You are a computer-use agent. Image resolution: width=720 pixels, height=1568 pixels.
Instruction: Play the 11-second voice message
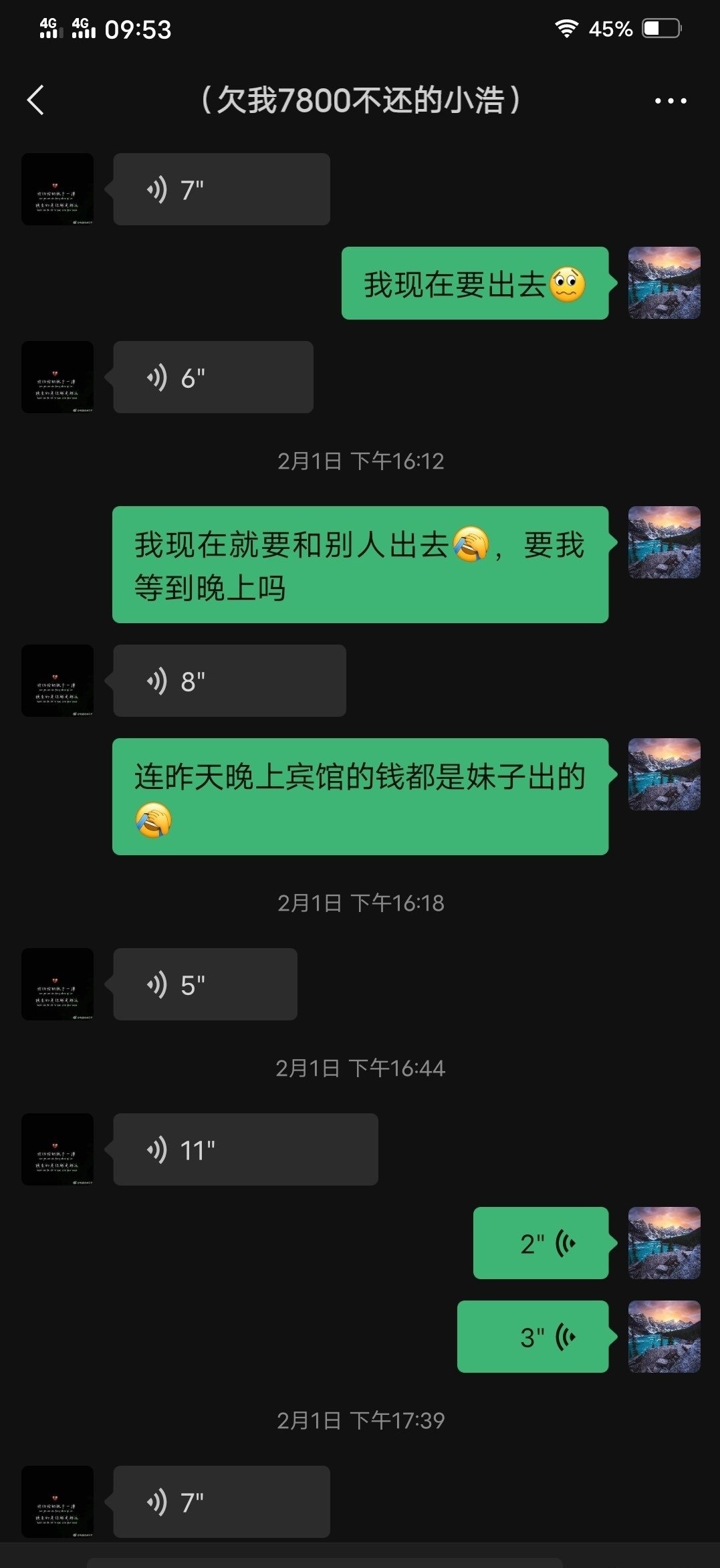245,1149
